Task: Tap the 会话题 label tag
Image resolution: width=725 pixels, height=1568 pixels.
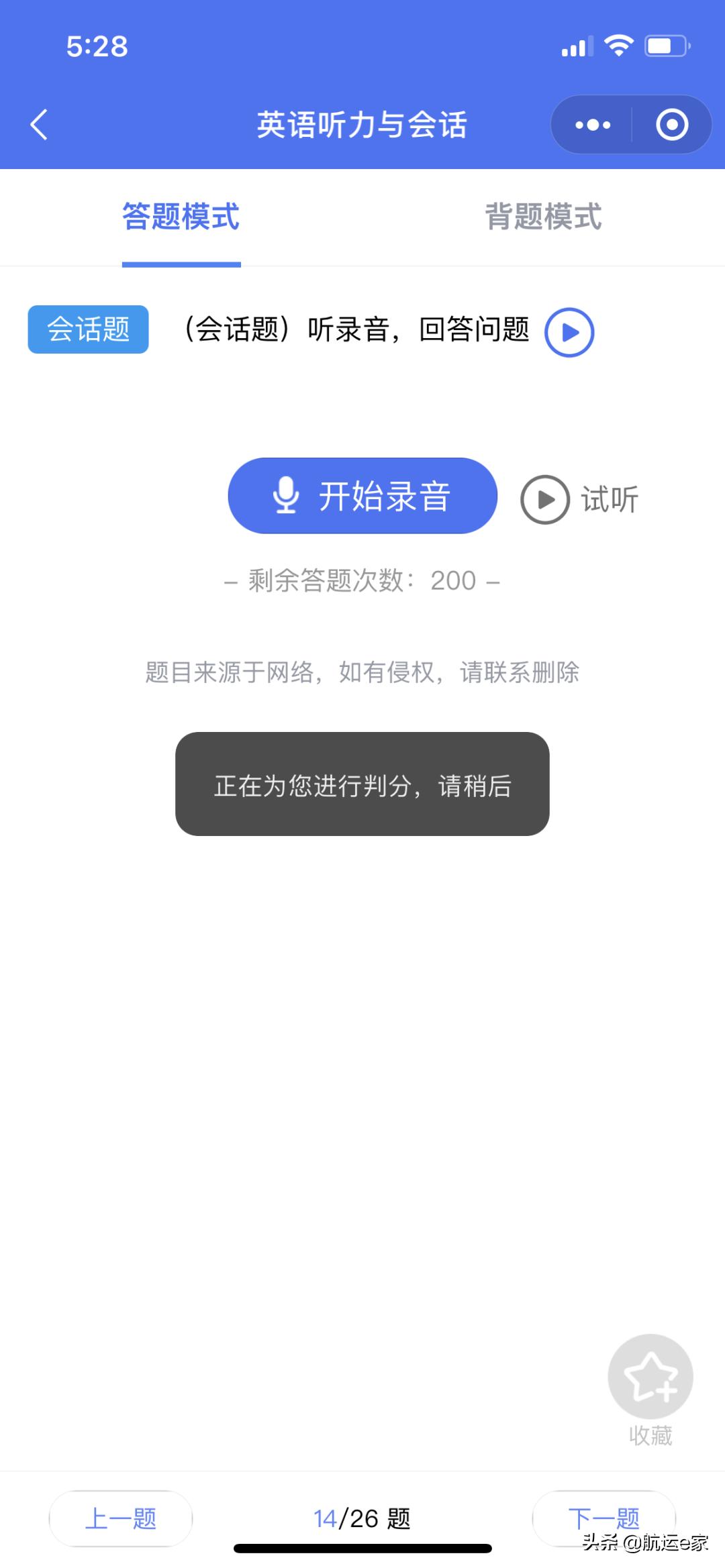Action: tap(87, 329)
